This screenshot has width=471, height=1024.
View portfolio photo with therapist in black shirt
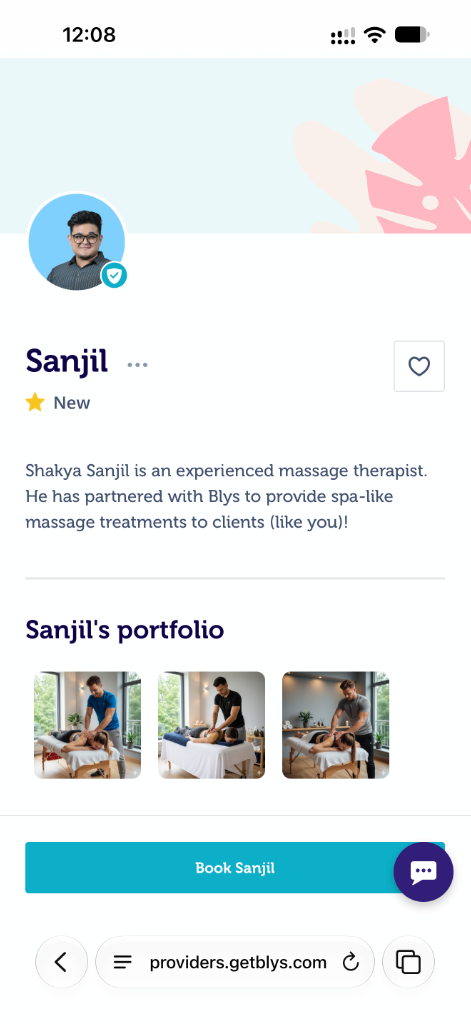(212, 725)
